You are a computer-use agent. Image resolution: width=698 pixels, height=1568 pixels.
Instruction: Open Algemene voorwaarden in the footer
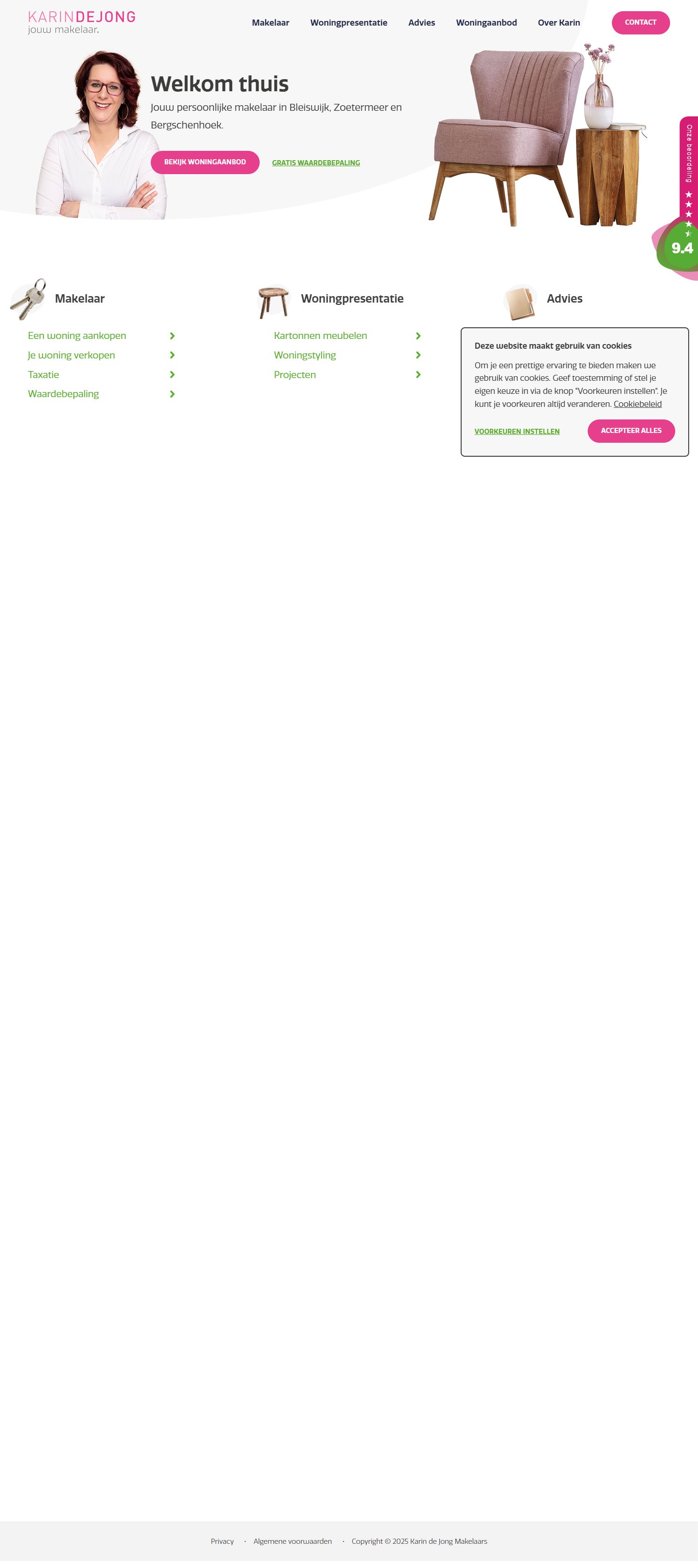[292, 1541]
